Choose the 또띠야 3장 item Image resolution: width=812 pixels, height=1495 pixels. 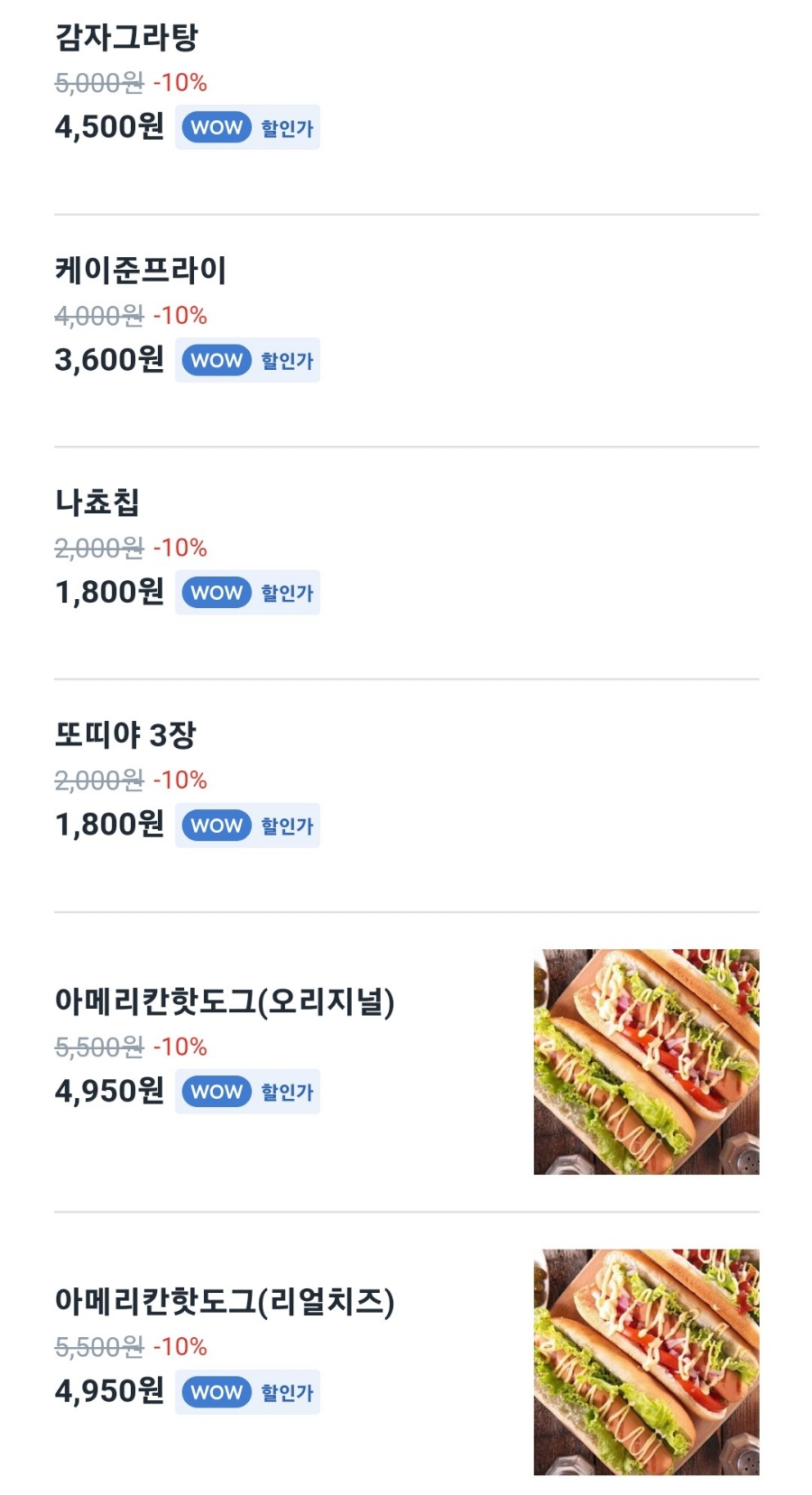point(406,796)
